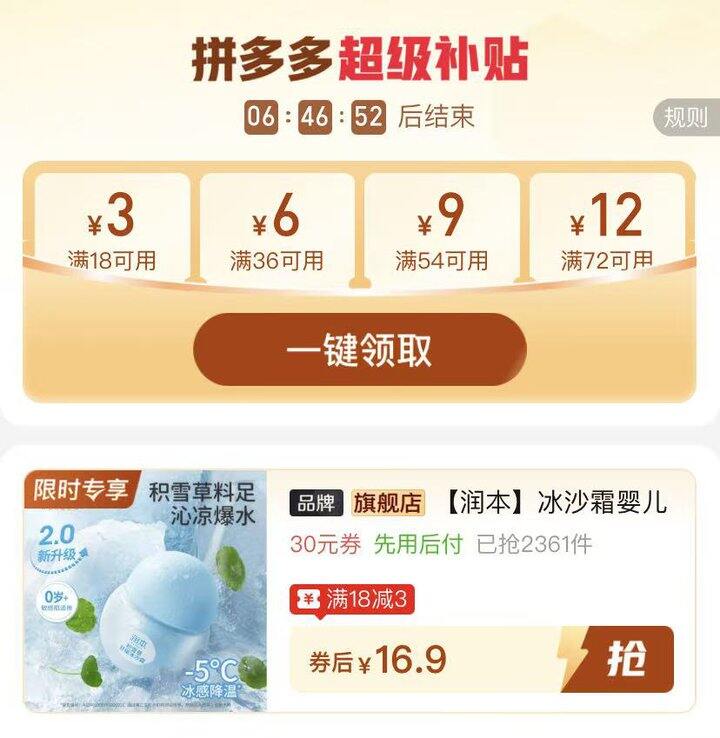Select the ¥12 满72可用 coupon
This screenshot has height=738, width=720.
(x=602, y=229)
